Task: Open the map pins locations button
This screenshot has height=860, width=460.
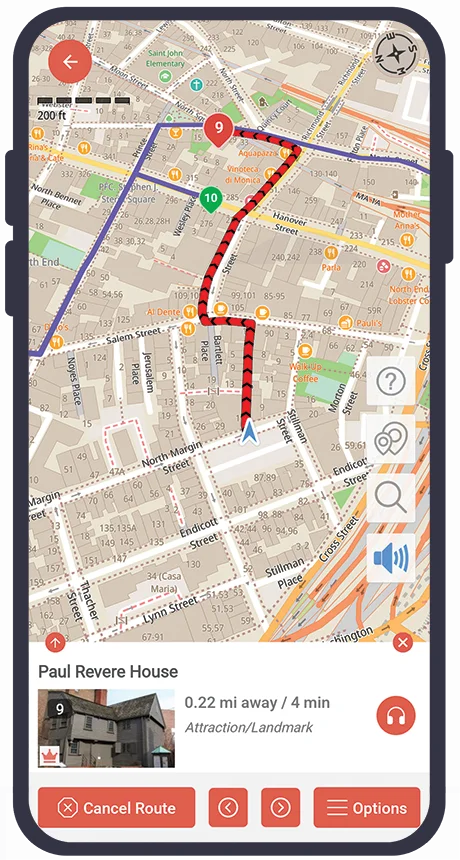Action: point(391,439)
